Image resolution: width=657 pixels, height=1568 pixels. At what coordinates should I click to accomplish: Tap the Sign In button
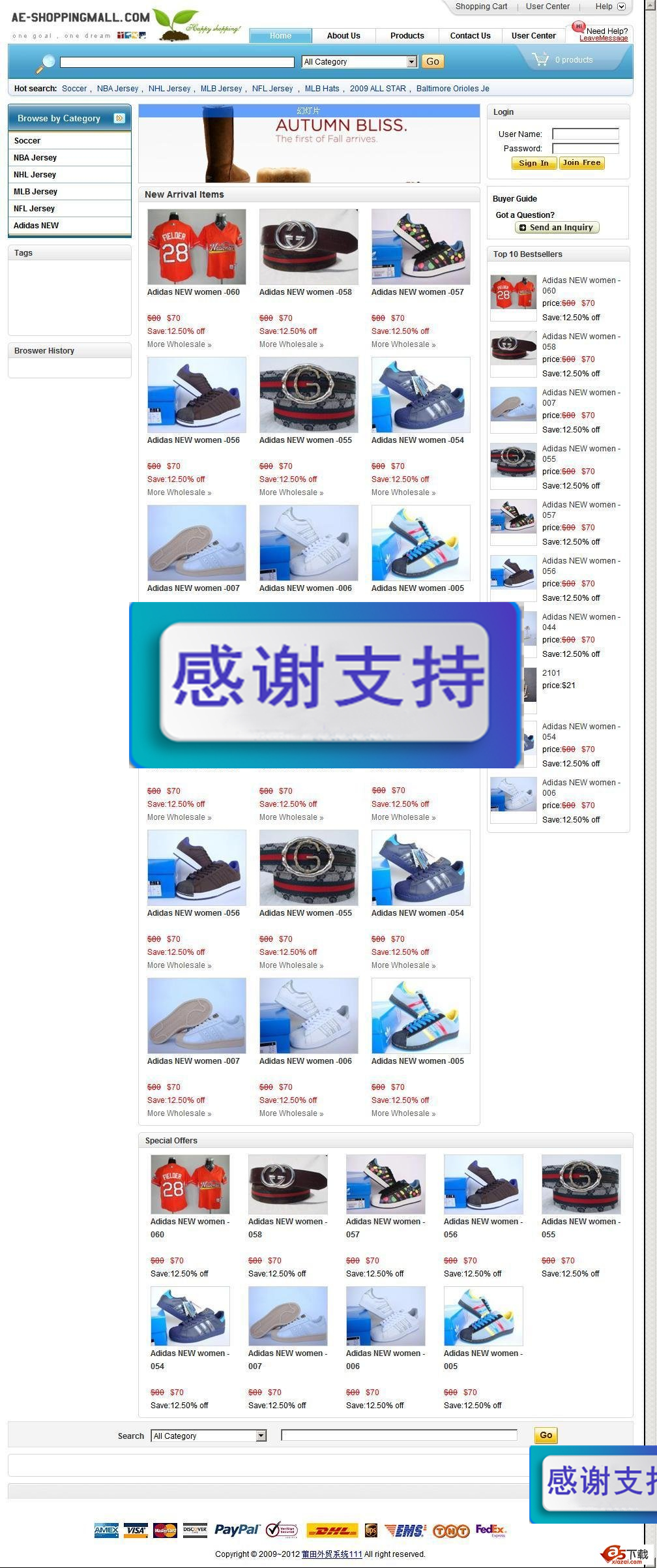click(x=534, y=163)
